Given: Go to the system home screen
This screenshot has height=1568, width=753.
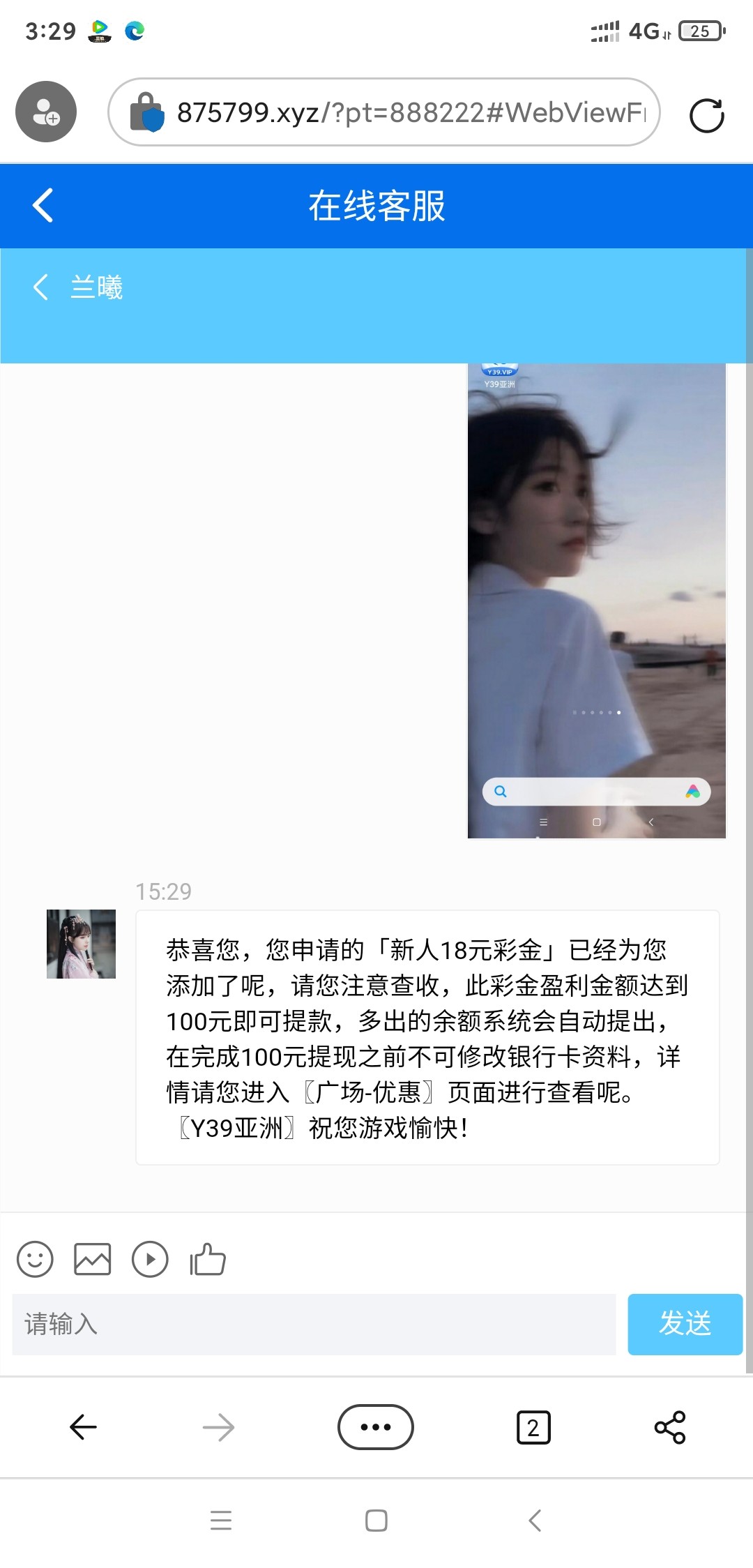Looking at the screenshot, I should pos(376,1521).
